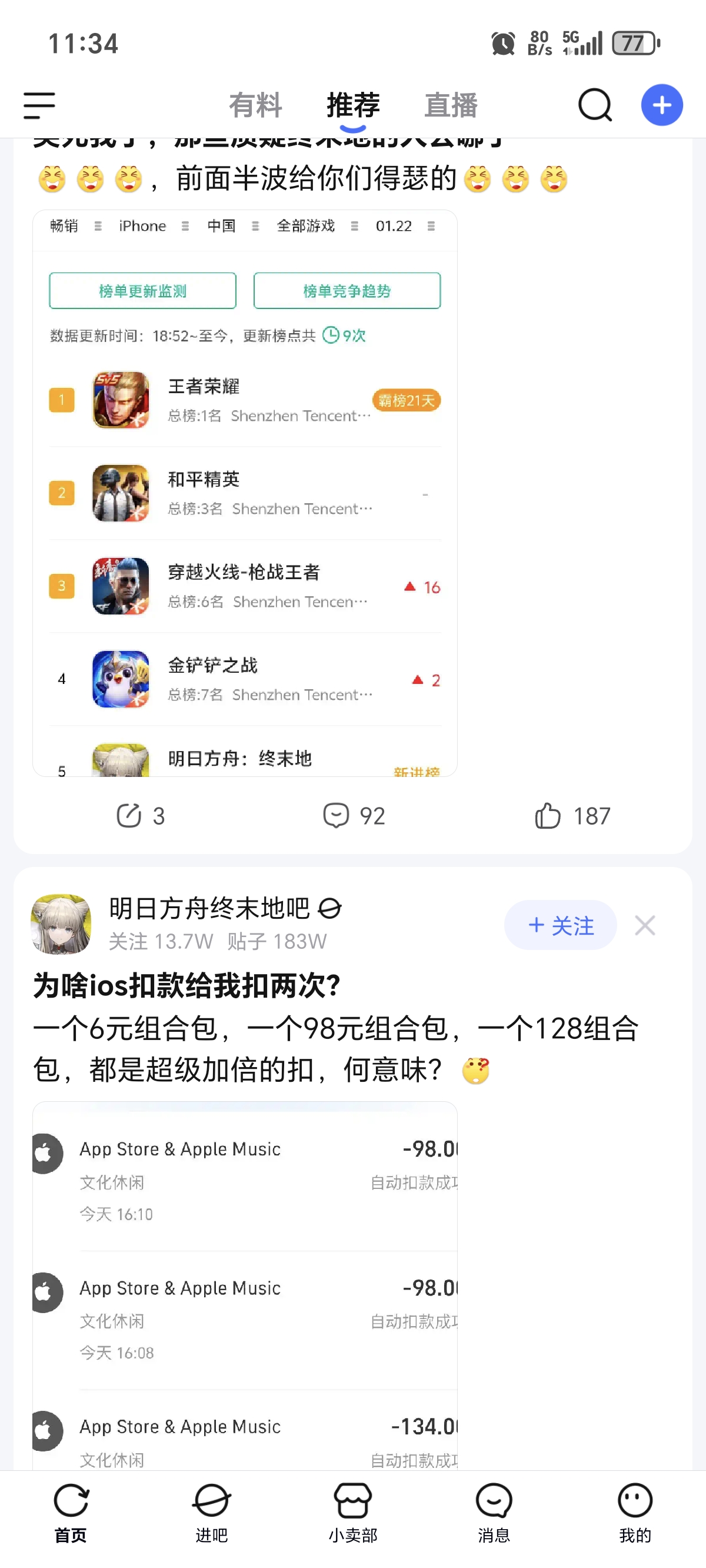View the App Store charge records image
Screen dimensions: 706x1568
(x=245, y=1284)
